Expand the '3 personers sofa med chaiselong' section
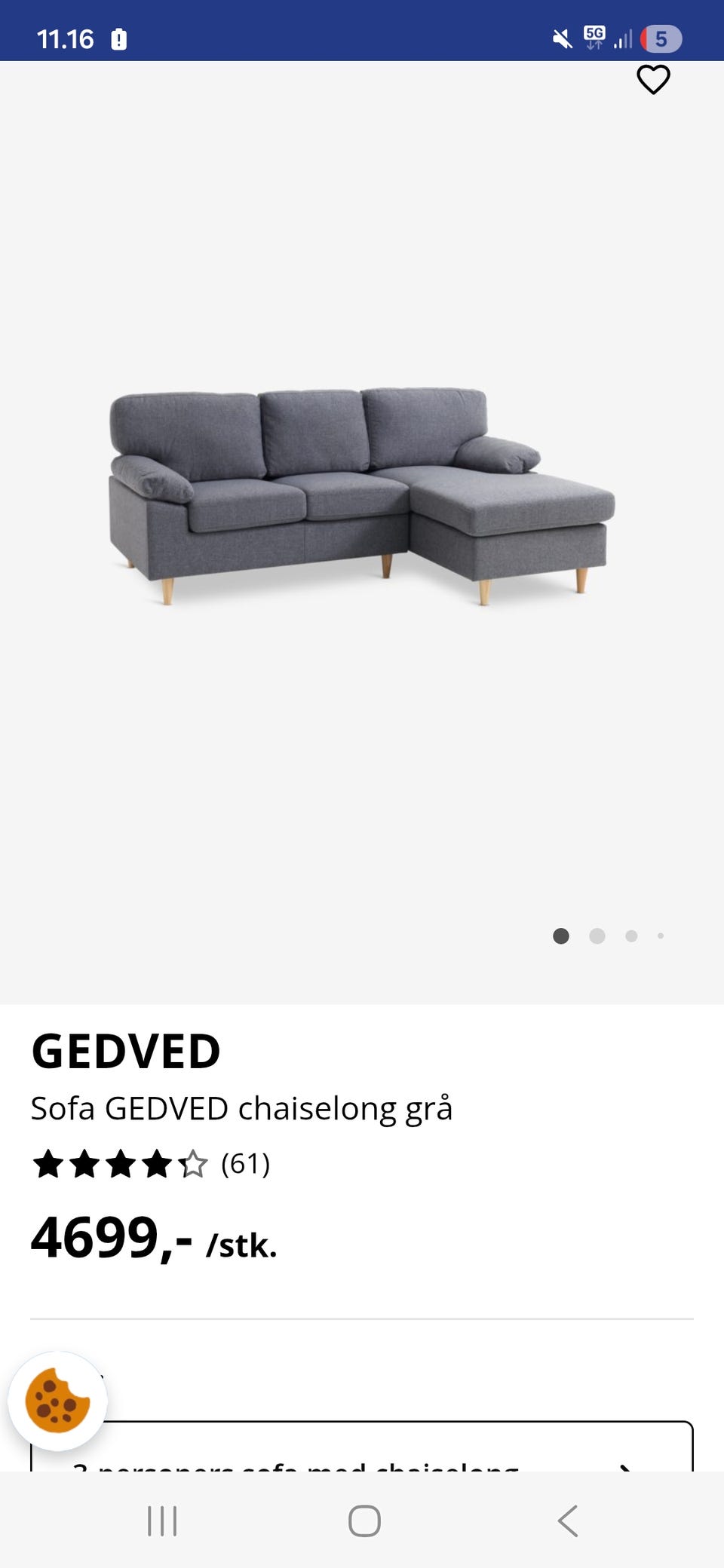This screenshot has width=724, height=1568. (x=627, y=1470)
